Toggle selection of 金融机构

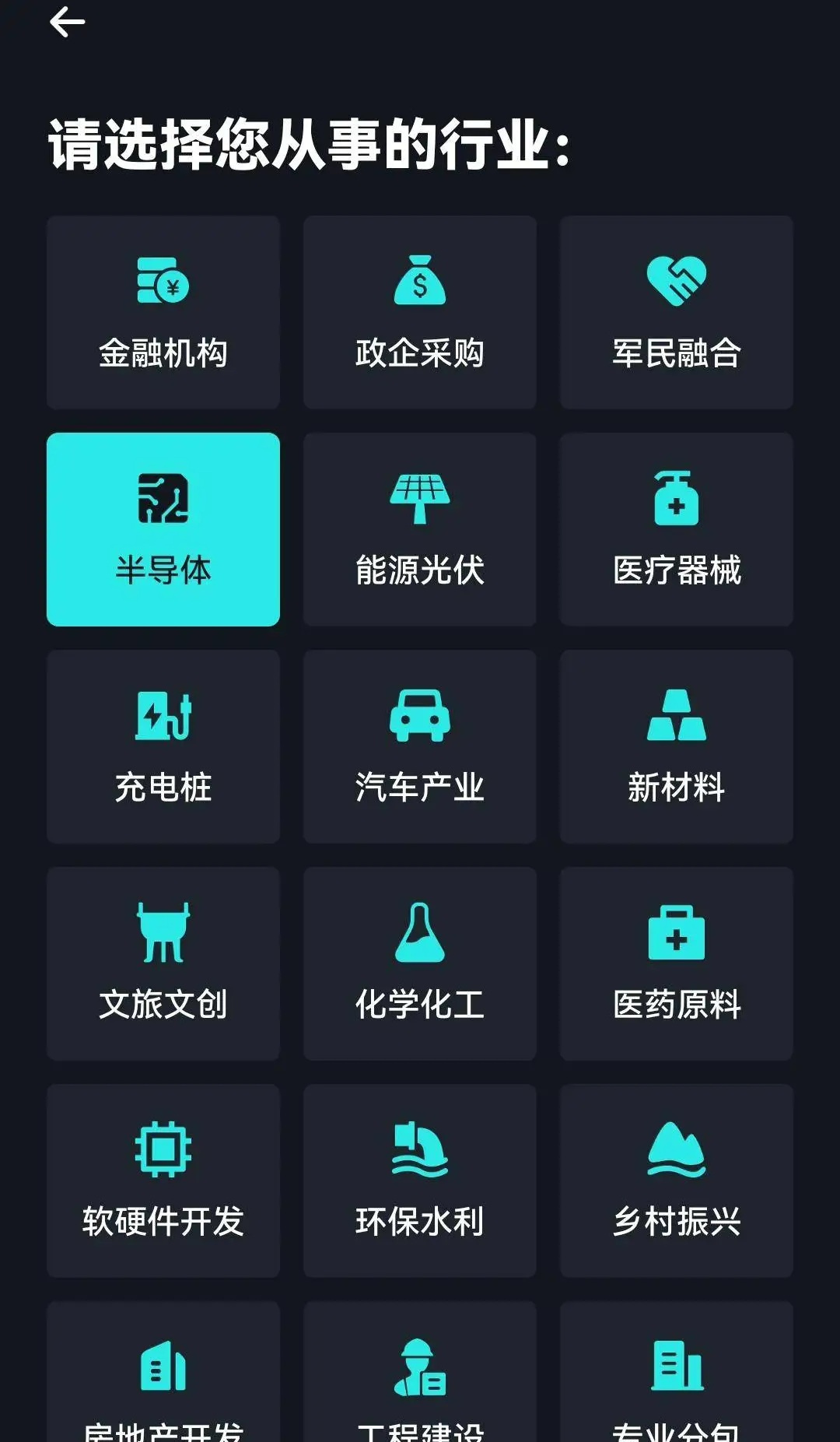[163, 311]
